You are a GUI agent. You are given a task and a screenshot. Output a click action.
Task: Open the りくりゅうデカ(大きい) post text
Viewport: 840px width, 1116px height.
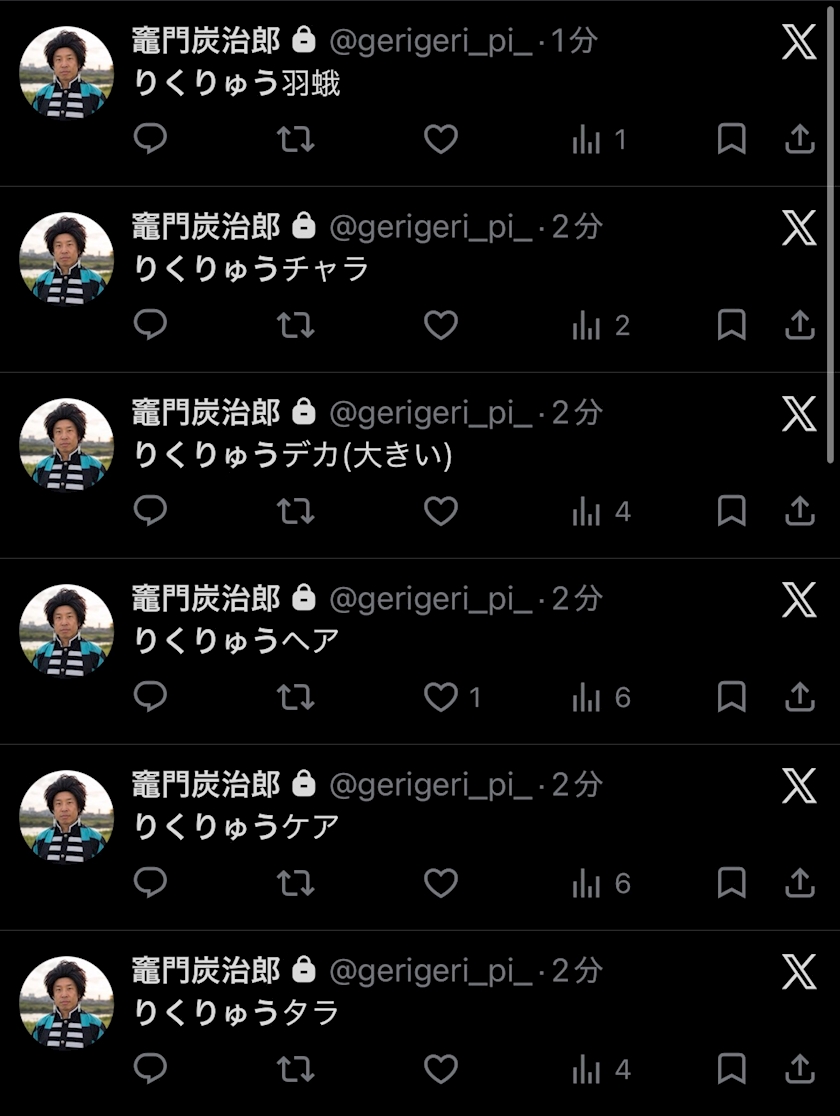pyautogui.click(x=293, y=455)
